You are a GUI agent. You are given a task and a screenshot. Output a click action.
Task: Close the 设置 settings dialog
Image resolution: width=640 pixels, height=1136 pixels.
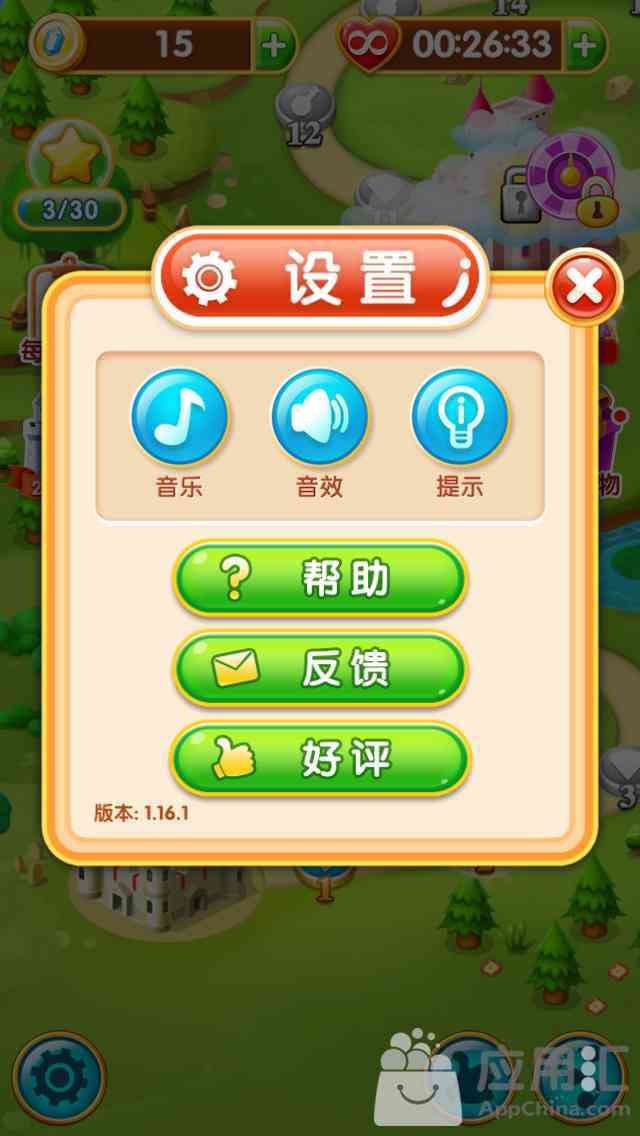click(x=584, y=289)
